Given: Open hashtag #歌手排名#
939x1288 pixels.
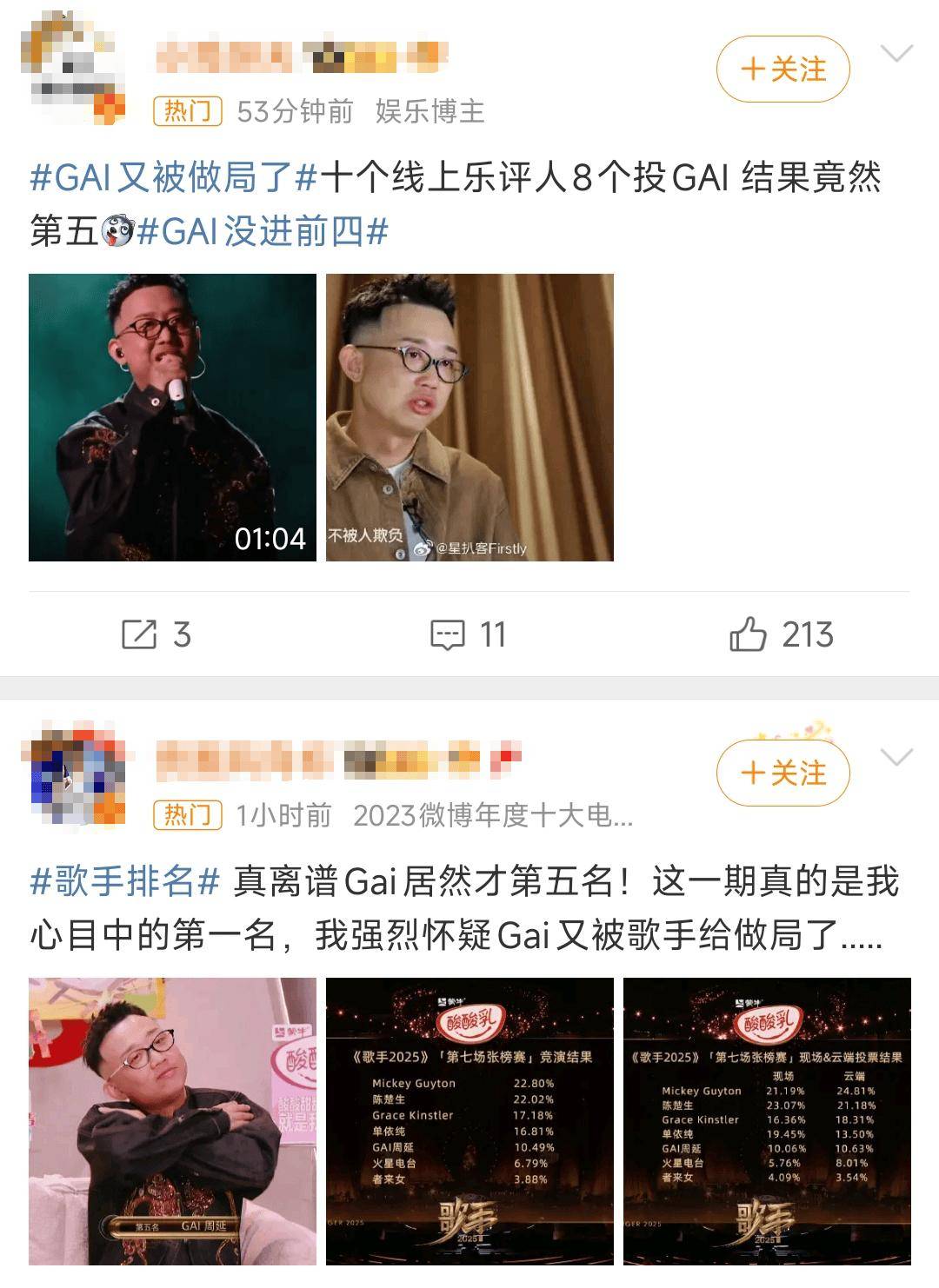Looking at the screenshot, I should 124,881.
